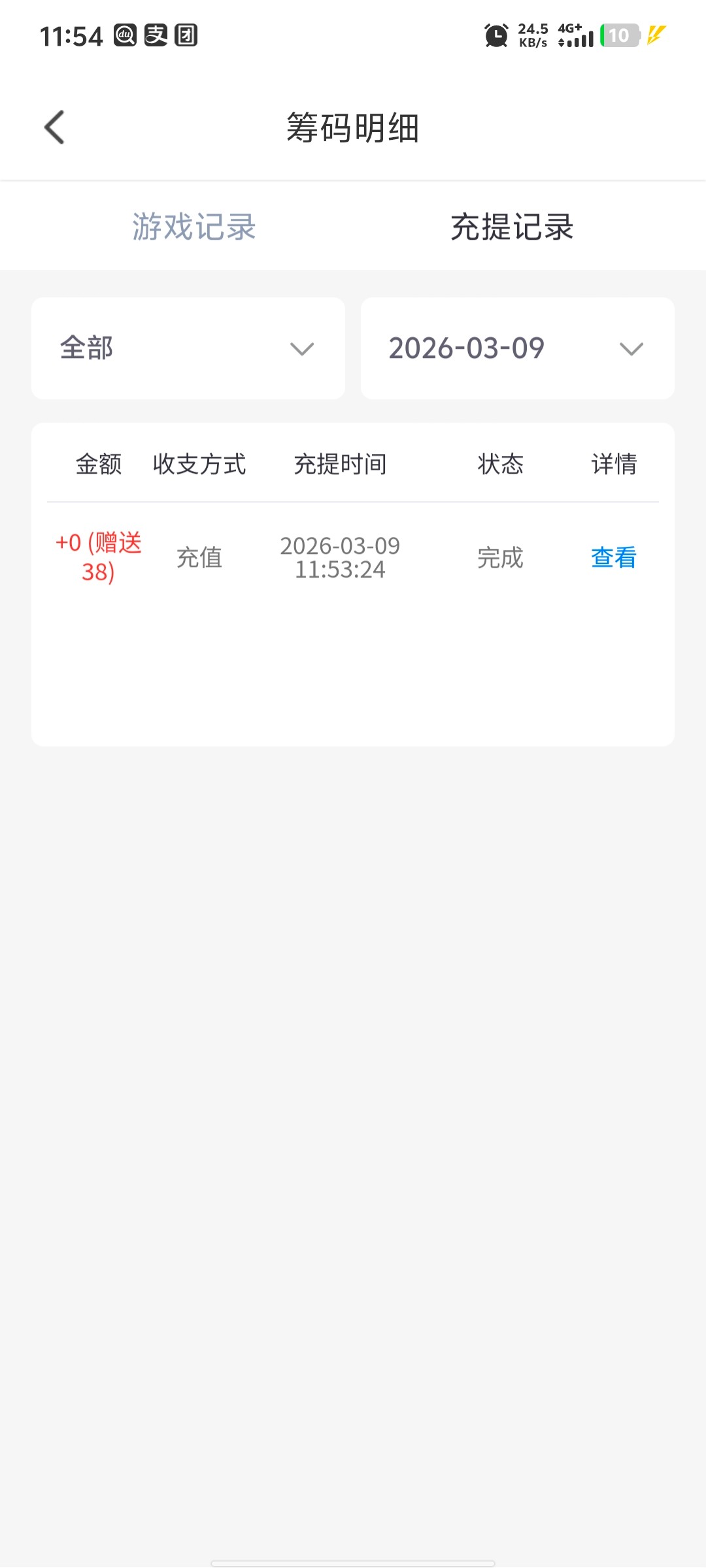Open the 2026-03-09 date picker
The height and width of the screenshot is (1568, 706).
(517, 348)
